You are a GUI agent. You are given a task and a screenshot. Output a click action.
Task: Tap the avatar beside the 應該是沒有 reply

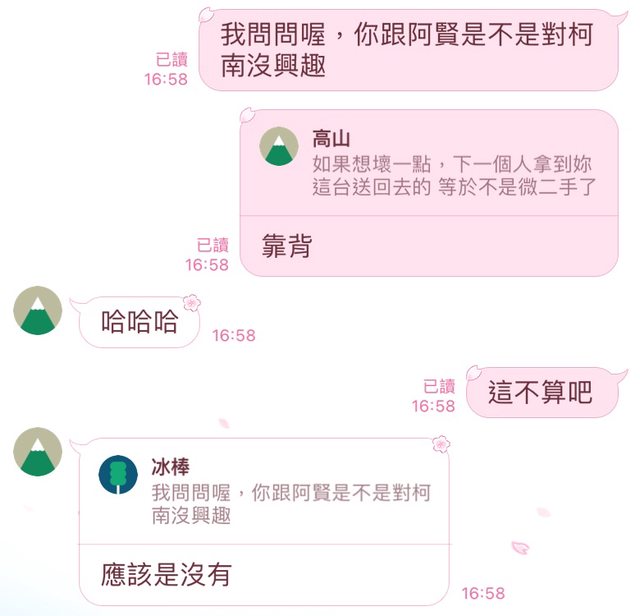tap(38, 451)
